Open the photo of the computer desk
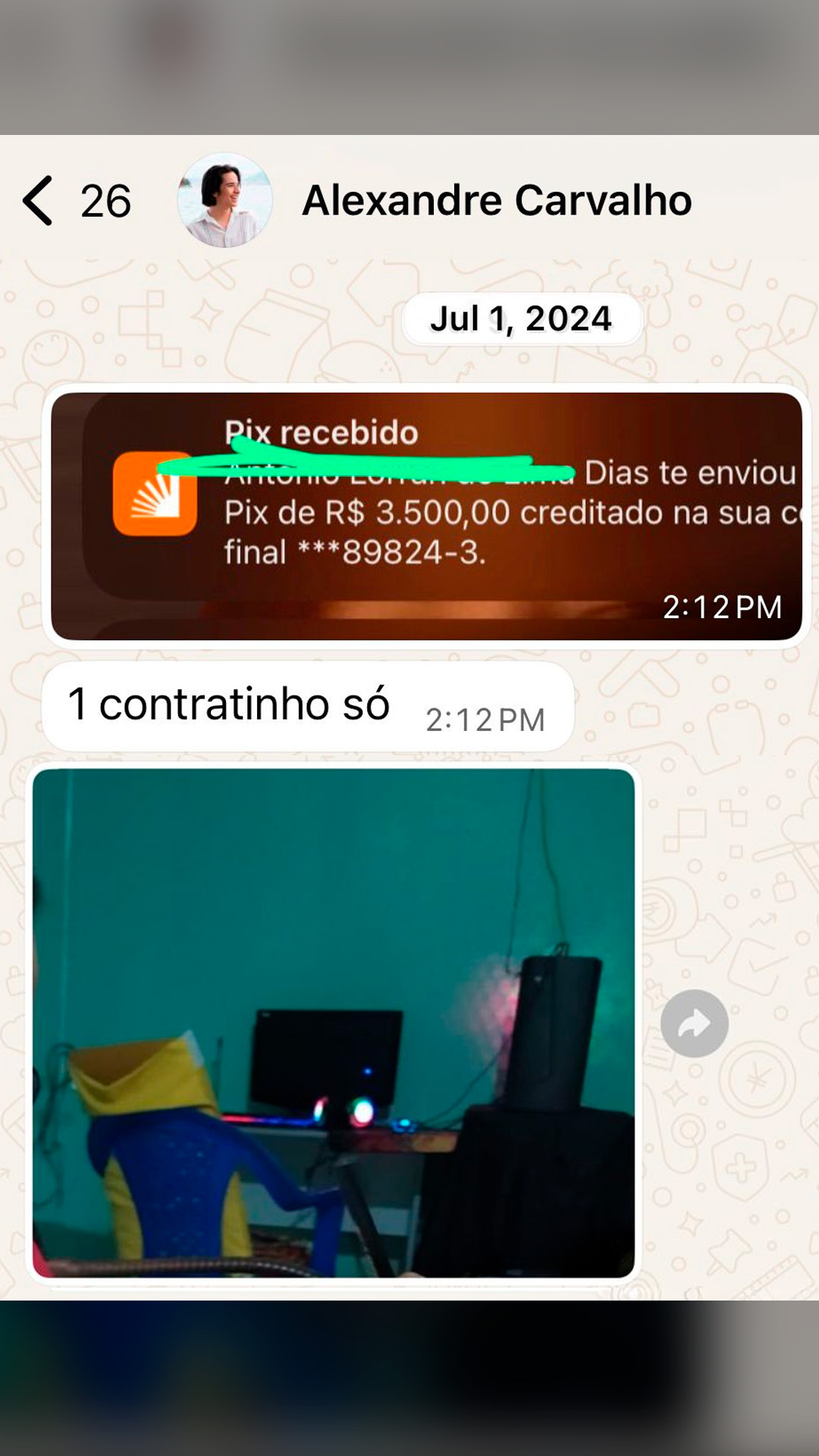Viewport: 819px width, 1456px height. (334, 1023)
